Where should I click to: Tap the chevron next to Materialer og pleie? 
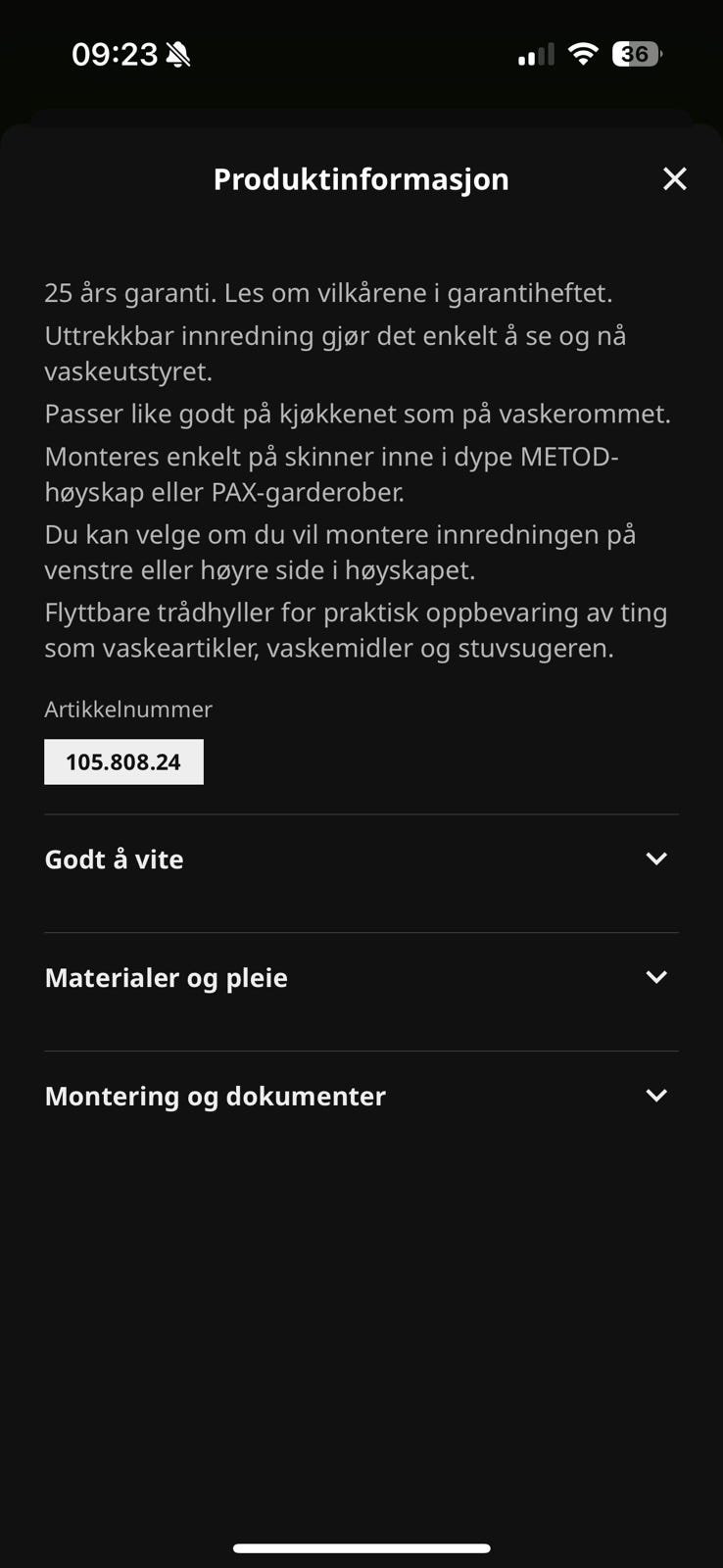click(657, 977)
